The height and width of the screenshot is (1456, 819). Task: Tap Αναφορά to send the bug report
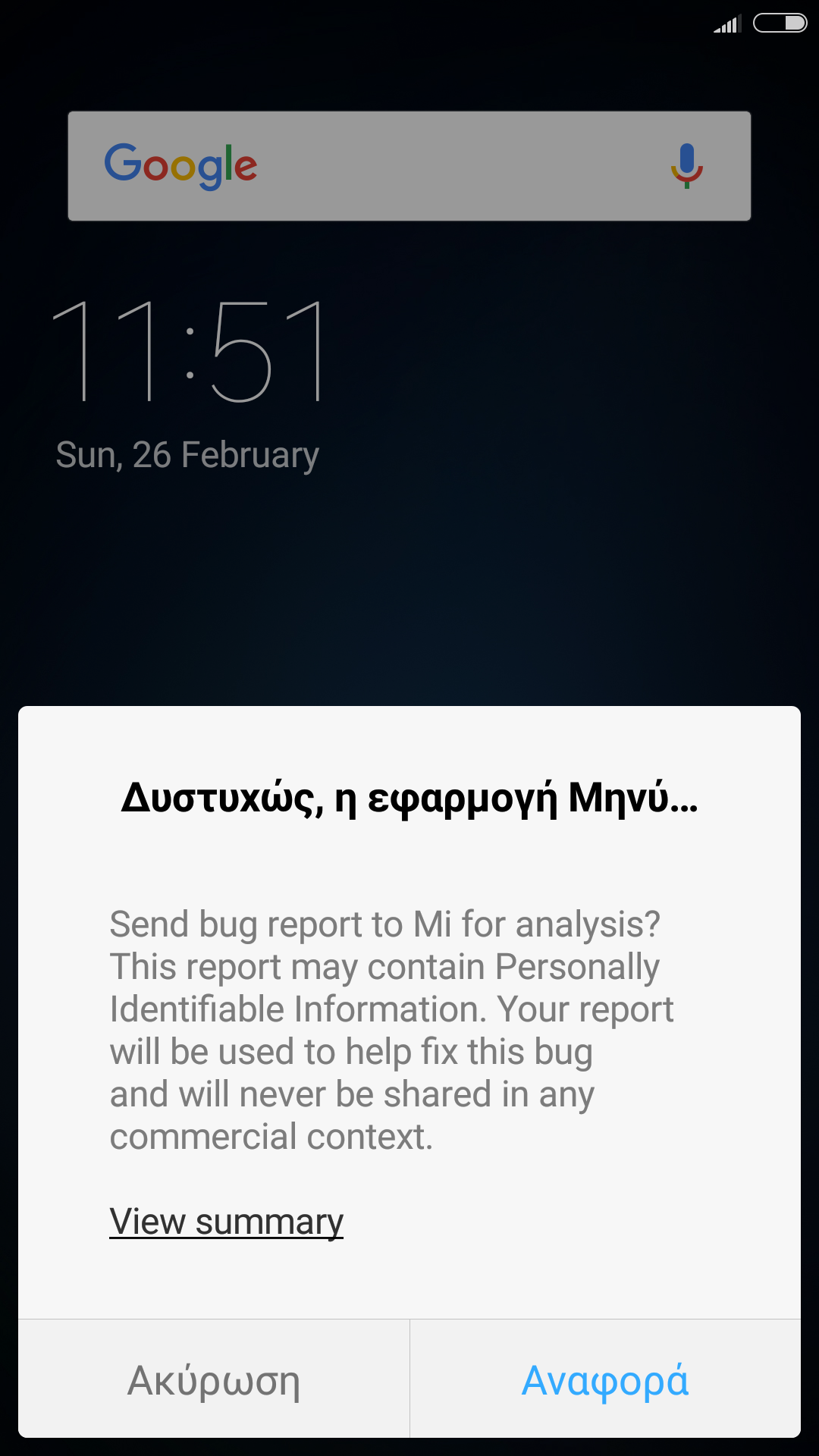605,1379
